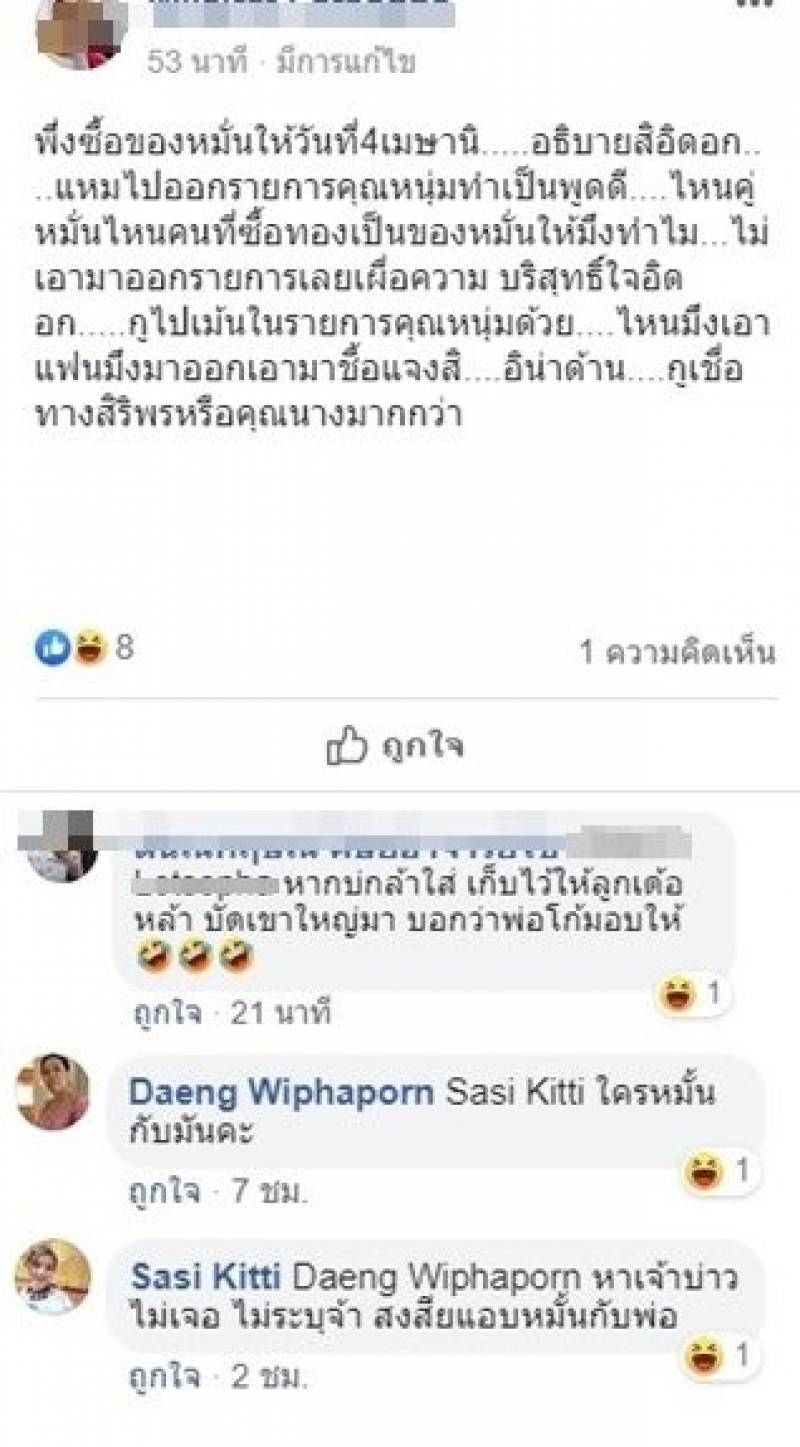Viewport: 800px width, 1447px height.
Task: Like the post with ถูกใจ button
Action: (x=397, y=747)
